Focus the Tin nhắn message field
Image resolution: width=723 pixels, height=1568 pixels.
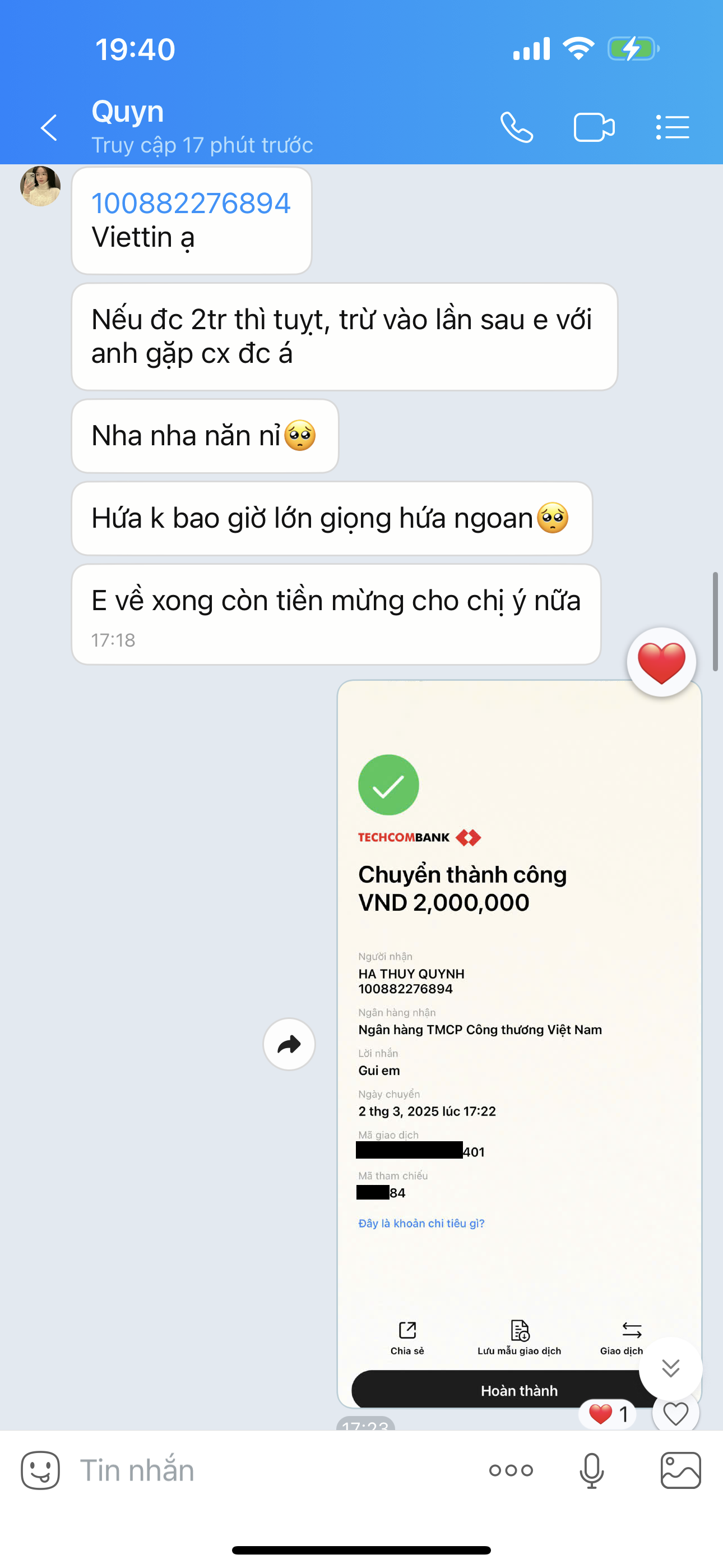pos(274,1470)
